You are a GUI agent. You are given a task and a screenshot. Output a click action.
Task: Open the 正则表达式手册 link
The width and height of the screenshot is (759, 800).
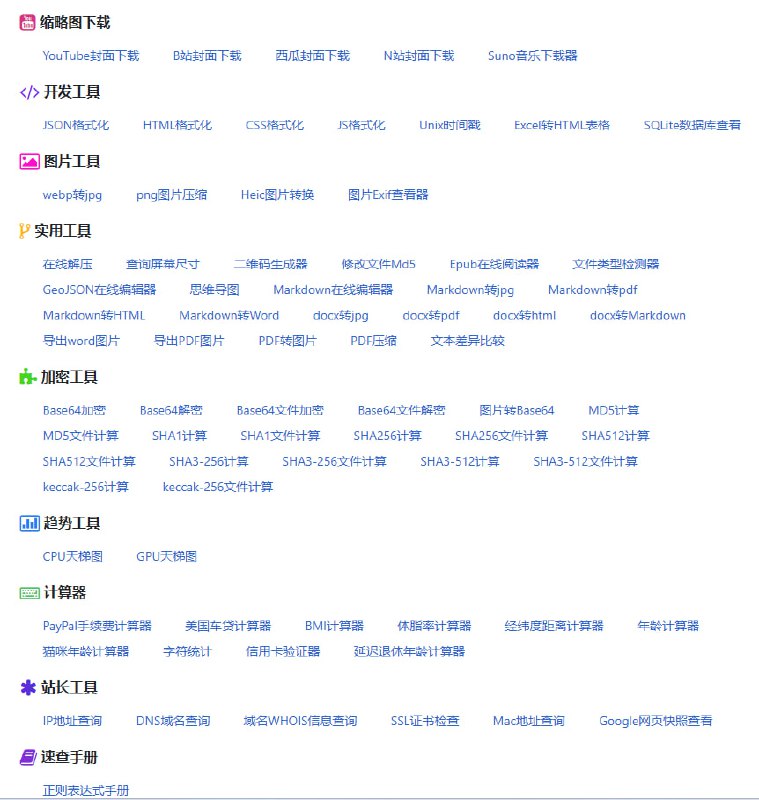pos(86,790)
